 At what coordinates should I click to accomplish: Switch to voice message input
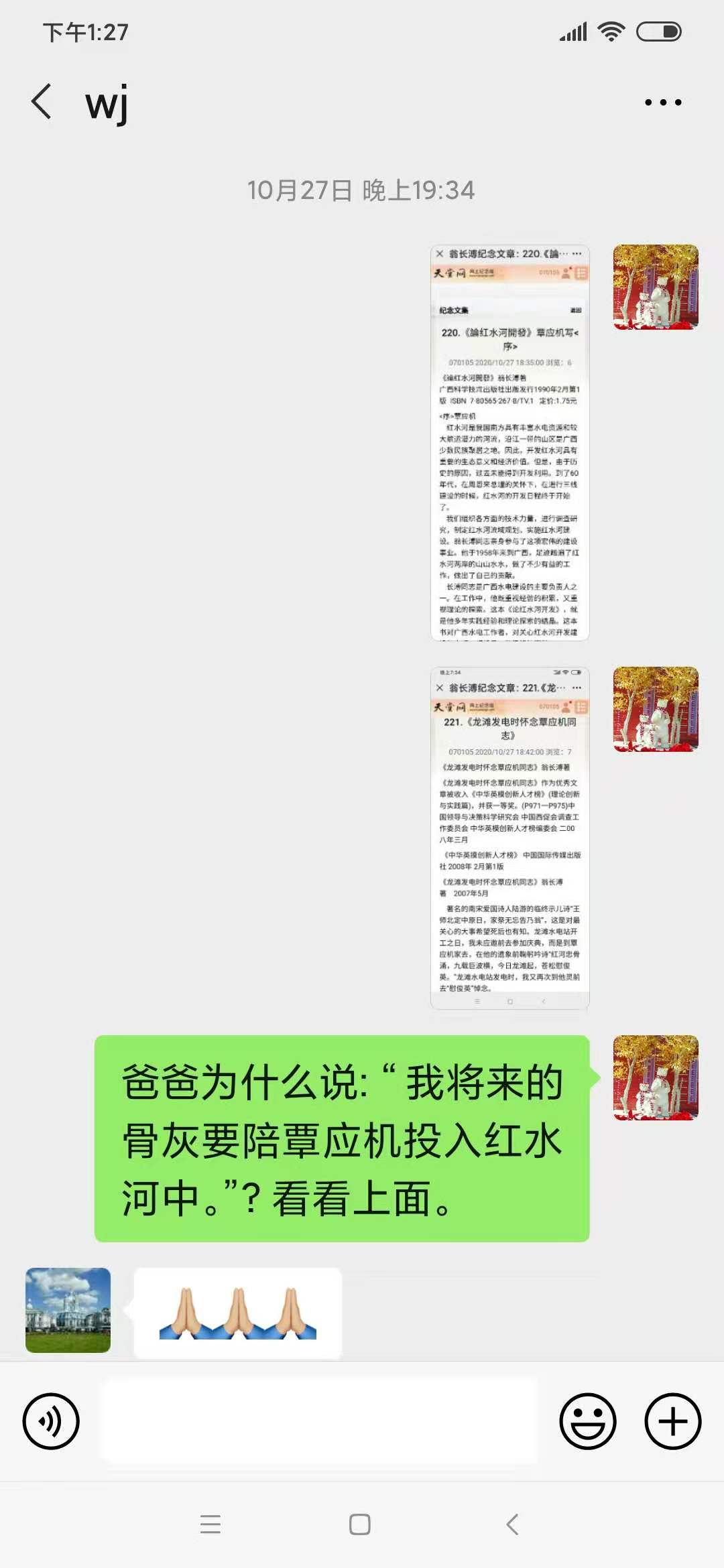tap(51, 1421)
